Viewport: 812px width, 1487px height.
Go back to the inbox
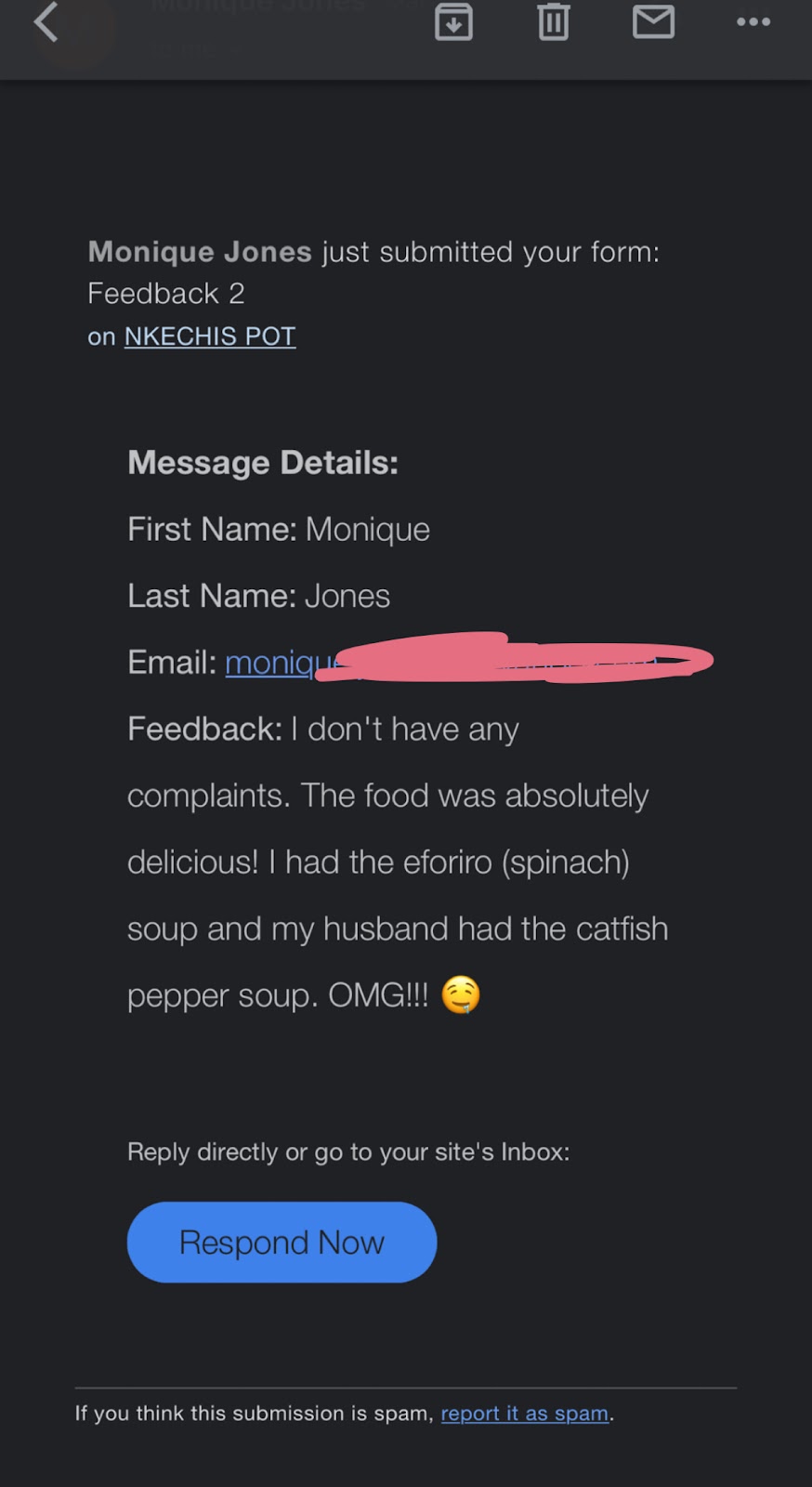tap(46, 22)
